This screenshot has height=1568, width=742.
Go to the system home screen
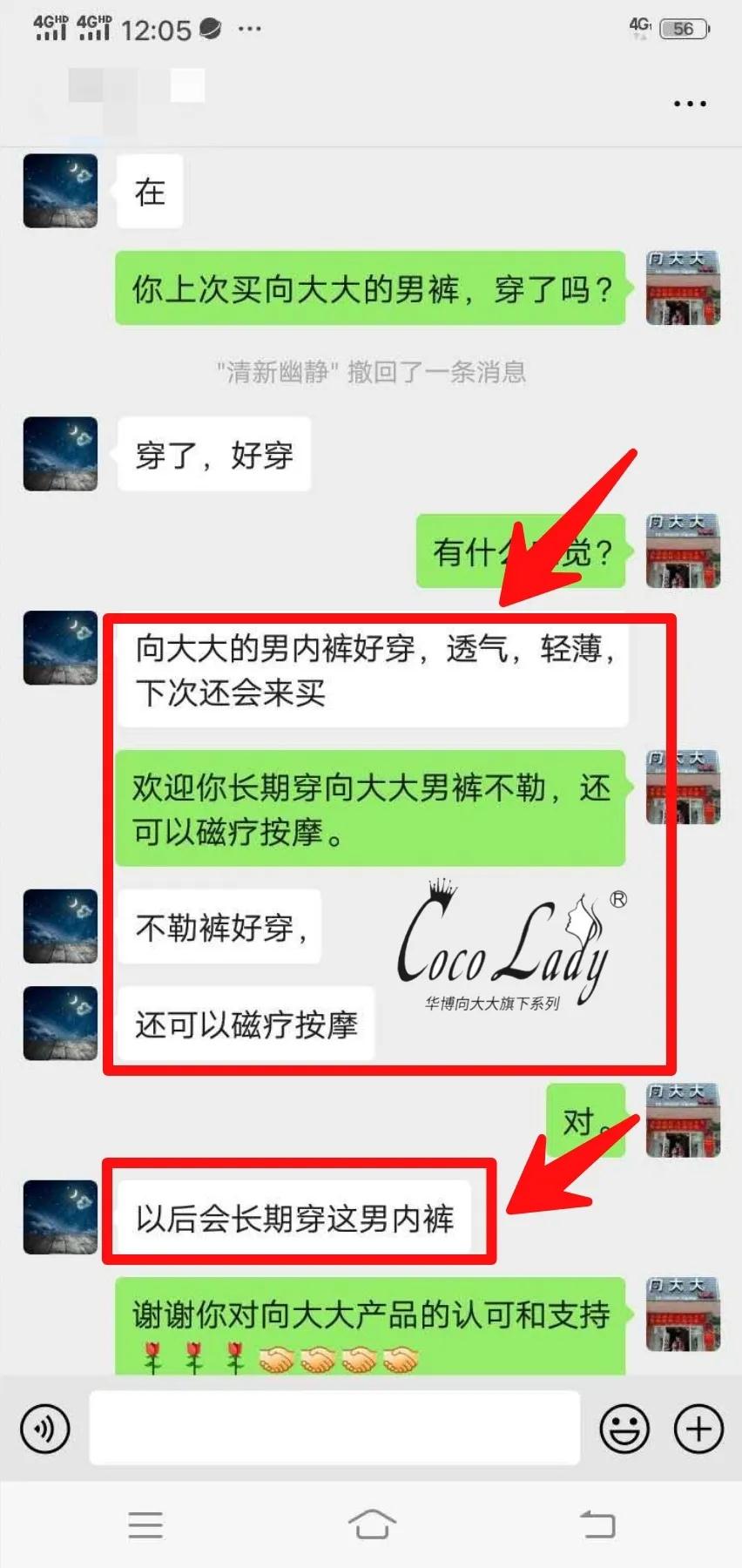pyautogui.click(x=372, y=1524)
